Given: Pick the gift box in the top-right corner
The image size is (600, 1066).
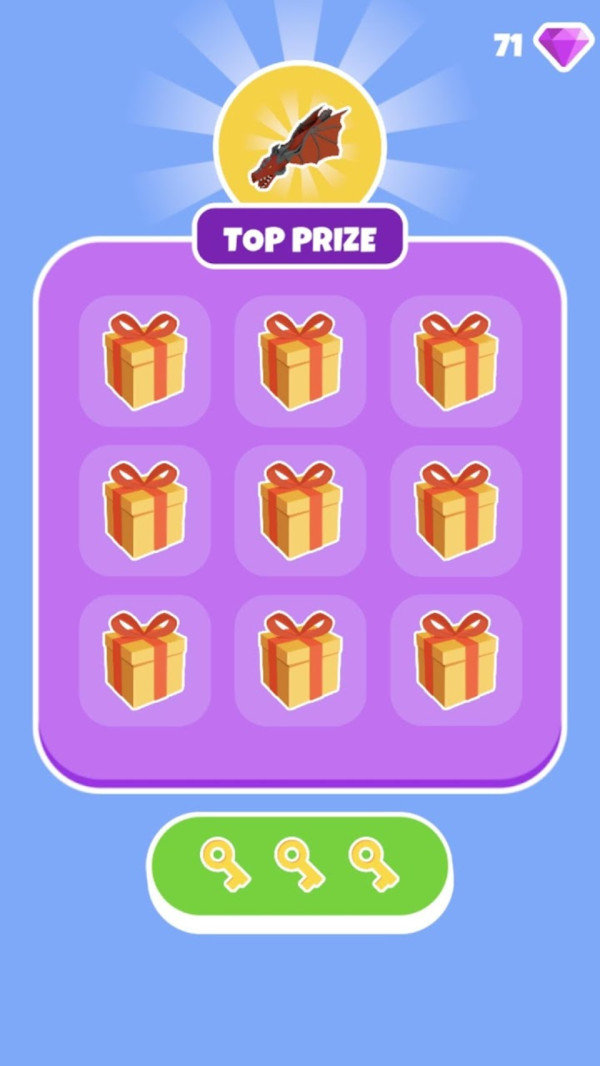Looking at the screenshot, I should coord(456,361).
